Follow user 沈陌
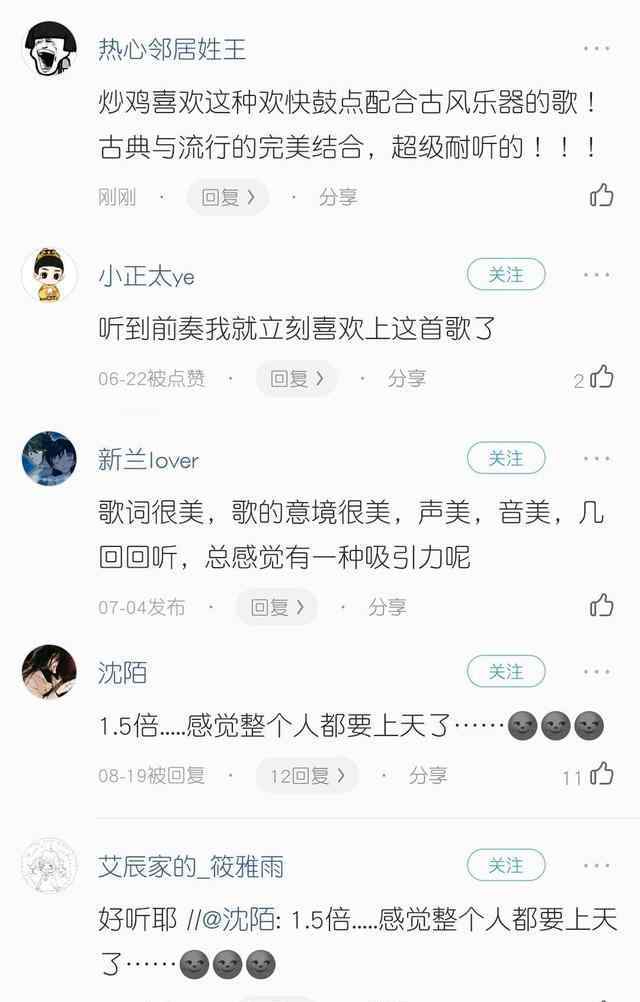The width and height of the screenshot is (640, 1002). click(506, 672)
